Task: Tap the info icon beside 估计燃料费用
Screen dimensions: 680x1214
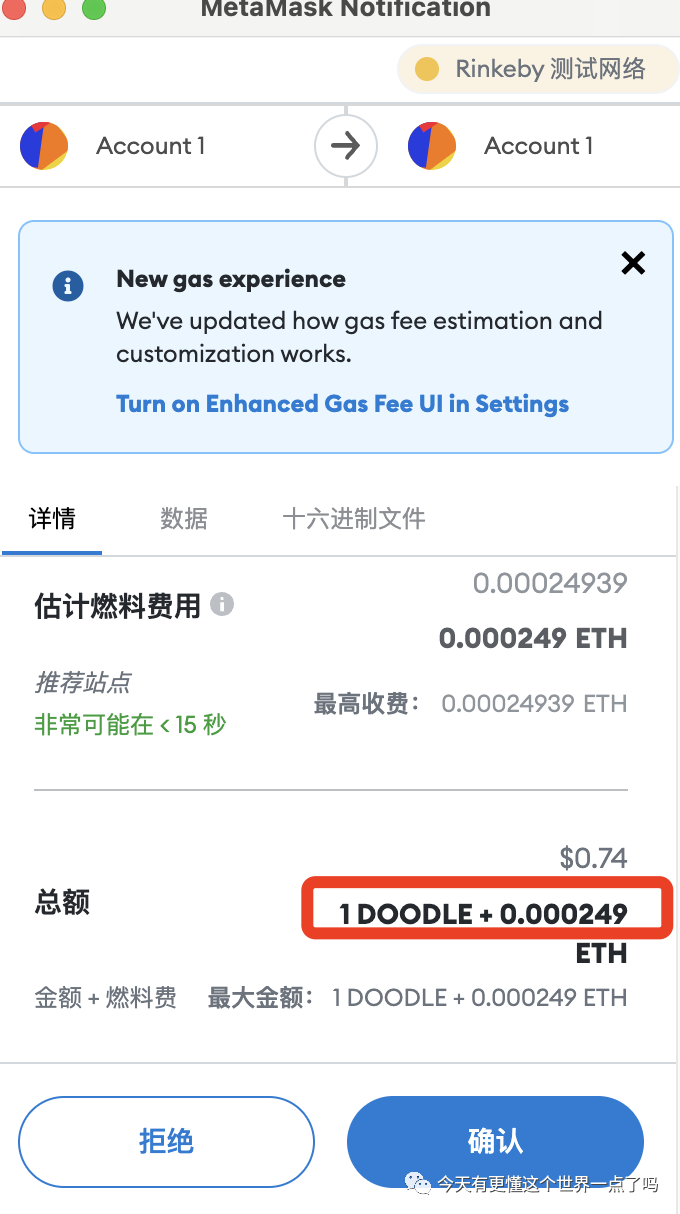Action: pyautogui.click(x=222, y=604)
